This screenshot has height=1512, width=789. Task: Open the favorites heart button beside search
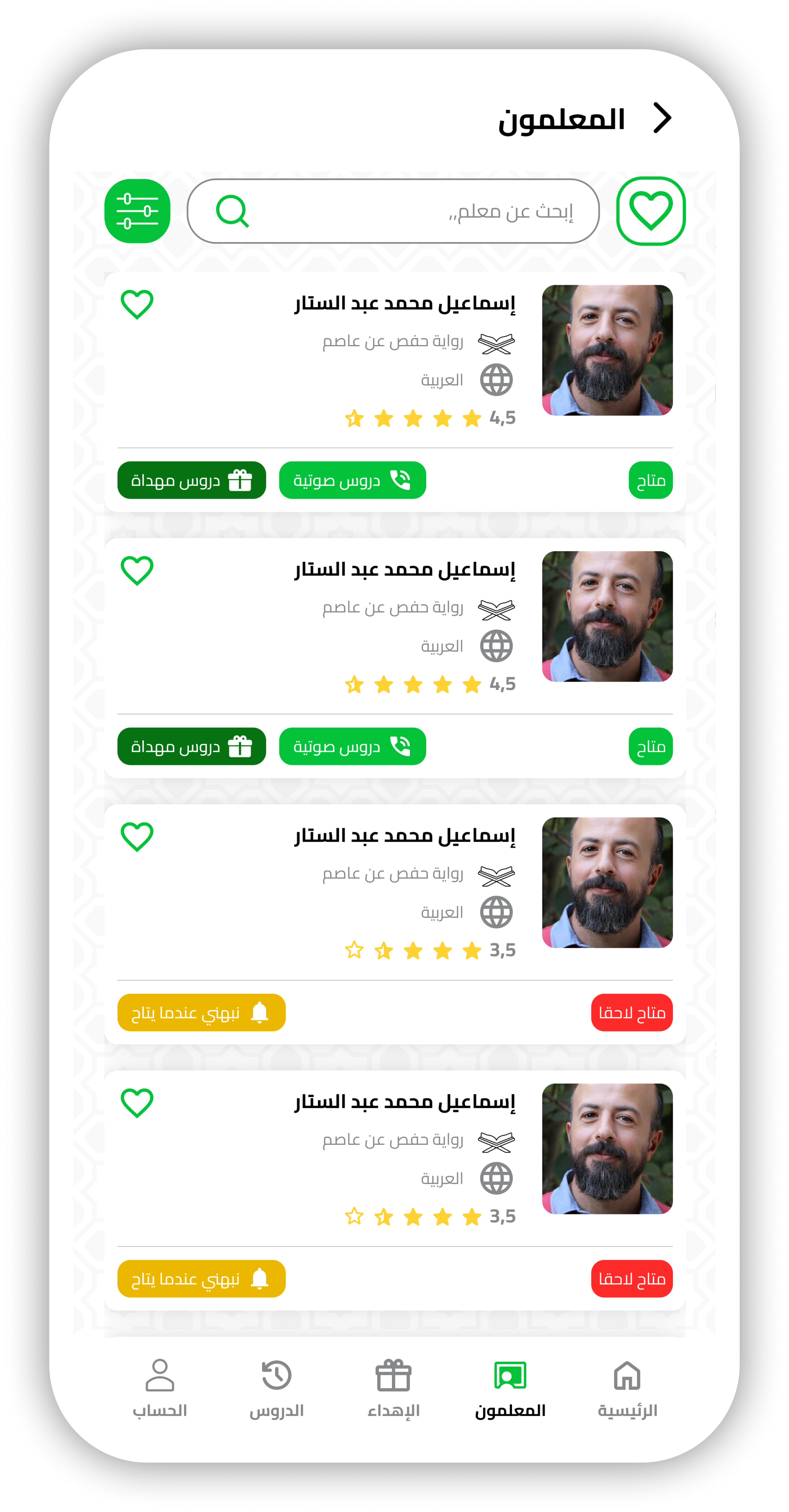[x=650, y=211]
